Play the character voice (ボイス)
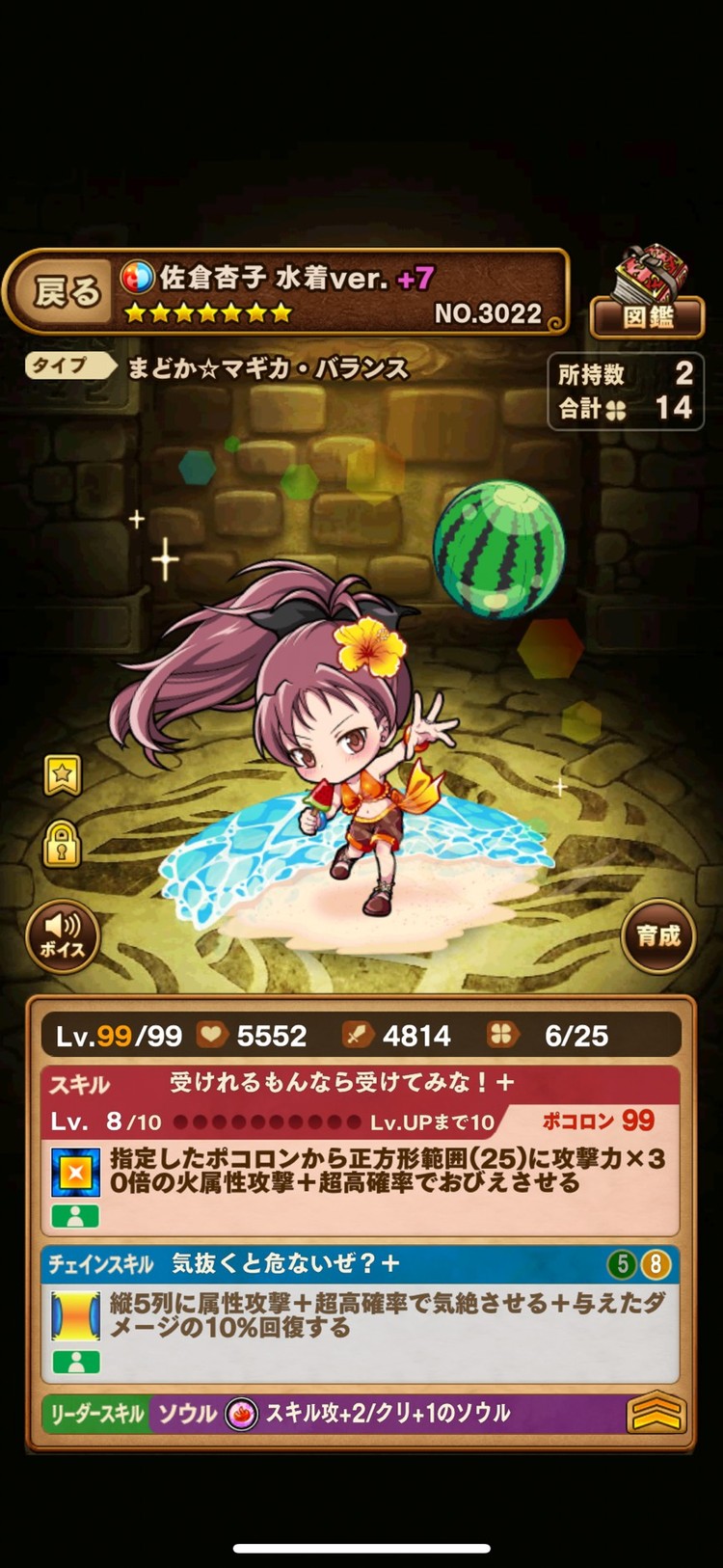723x1568 pixels. click(x=62, y=934)
